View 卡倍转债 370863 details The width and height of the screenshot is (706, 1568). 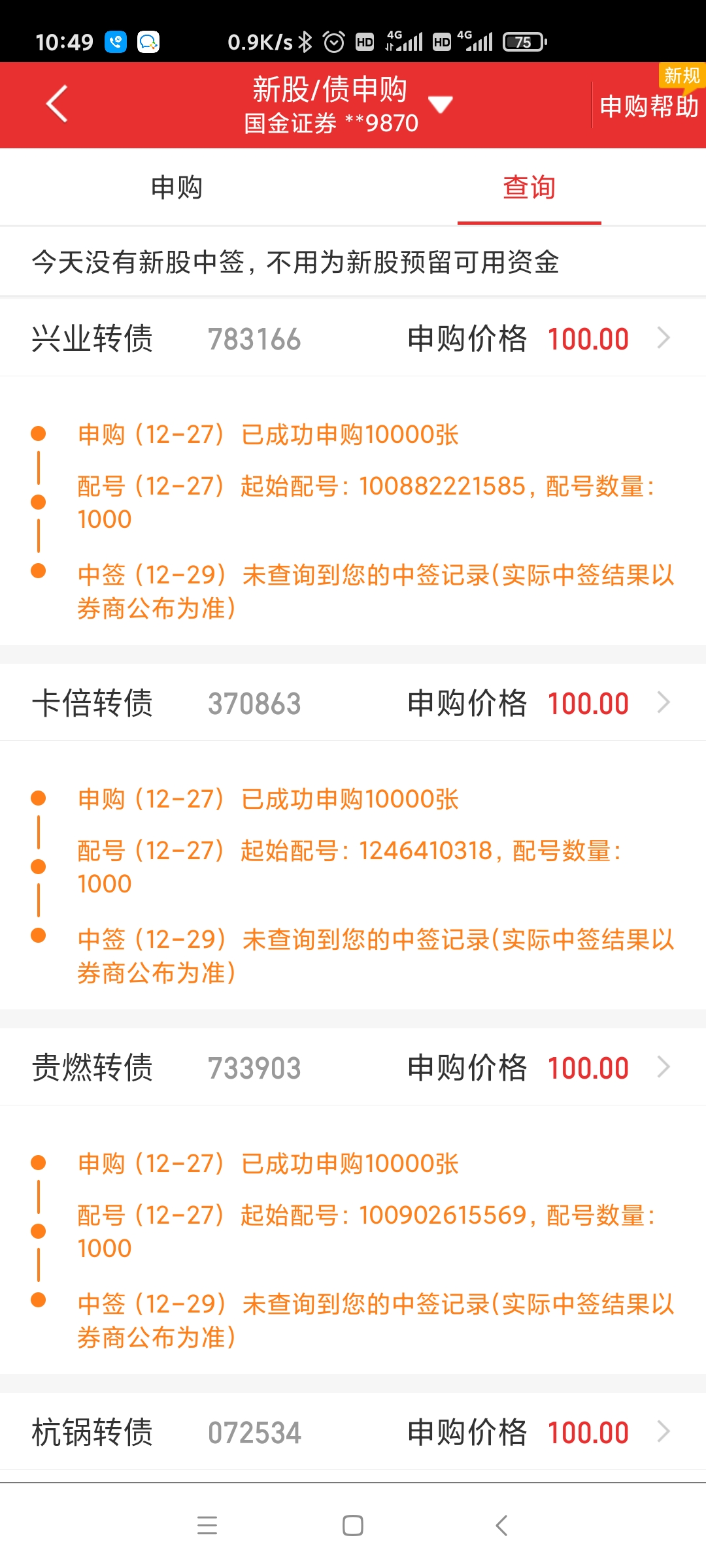click(353, 703)
